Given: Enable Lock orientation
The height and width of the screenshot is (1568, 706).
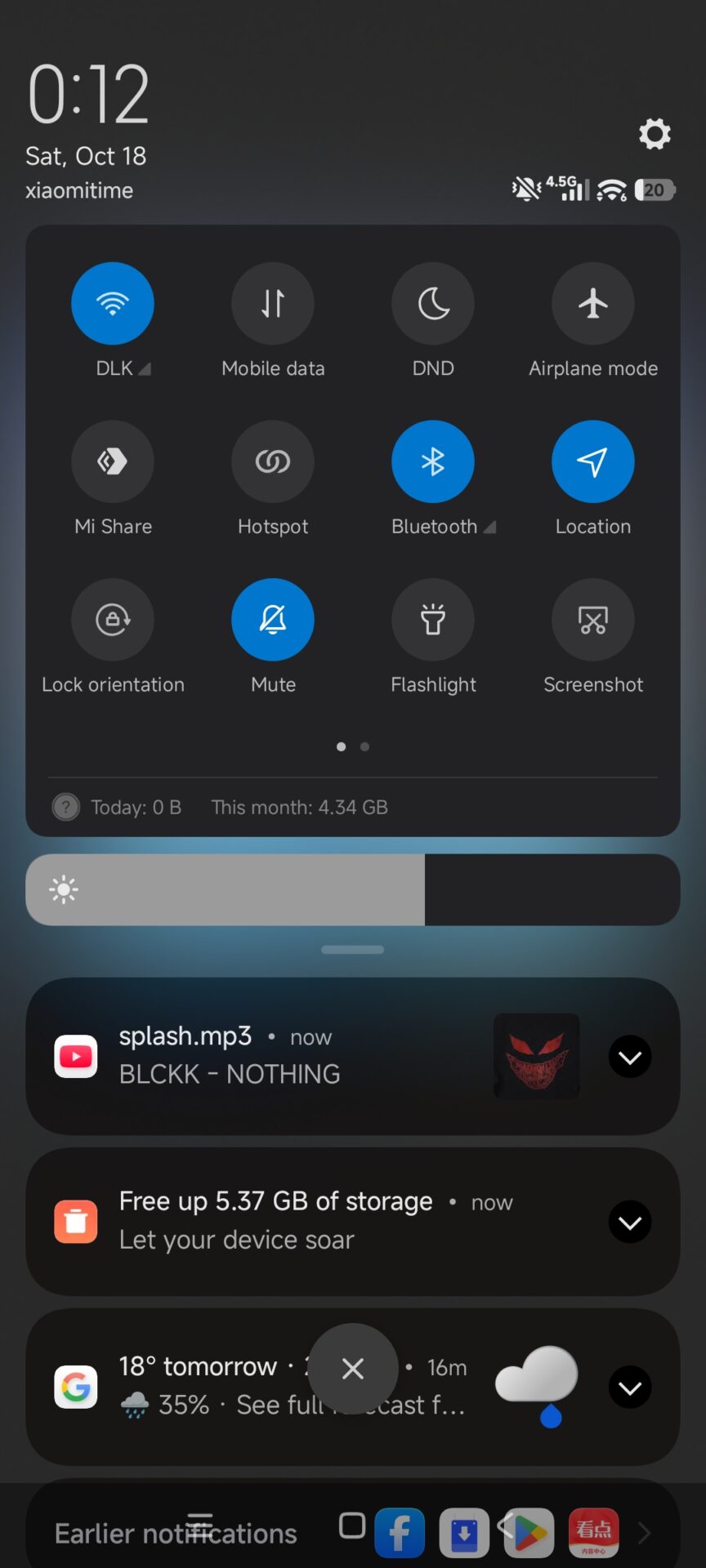Looking at the screenshot, I should click(113, 620).
